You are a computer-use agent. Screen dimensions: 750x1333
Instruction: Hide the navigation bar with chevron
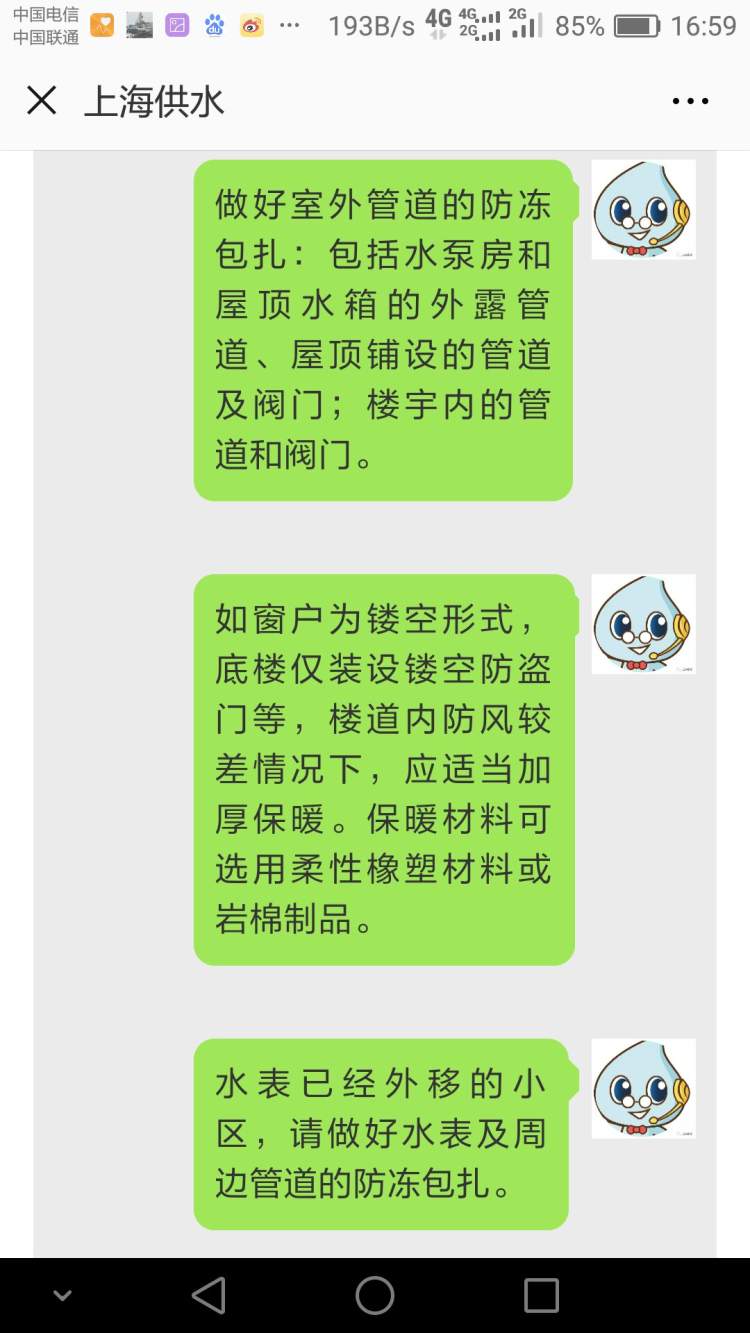pyautogui.click(x=62, y=1296)
